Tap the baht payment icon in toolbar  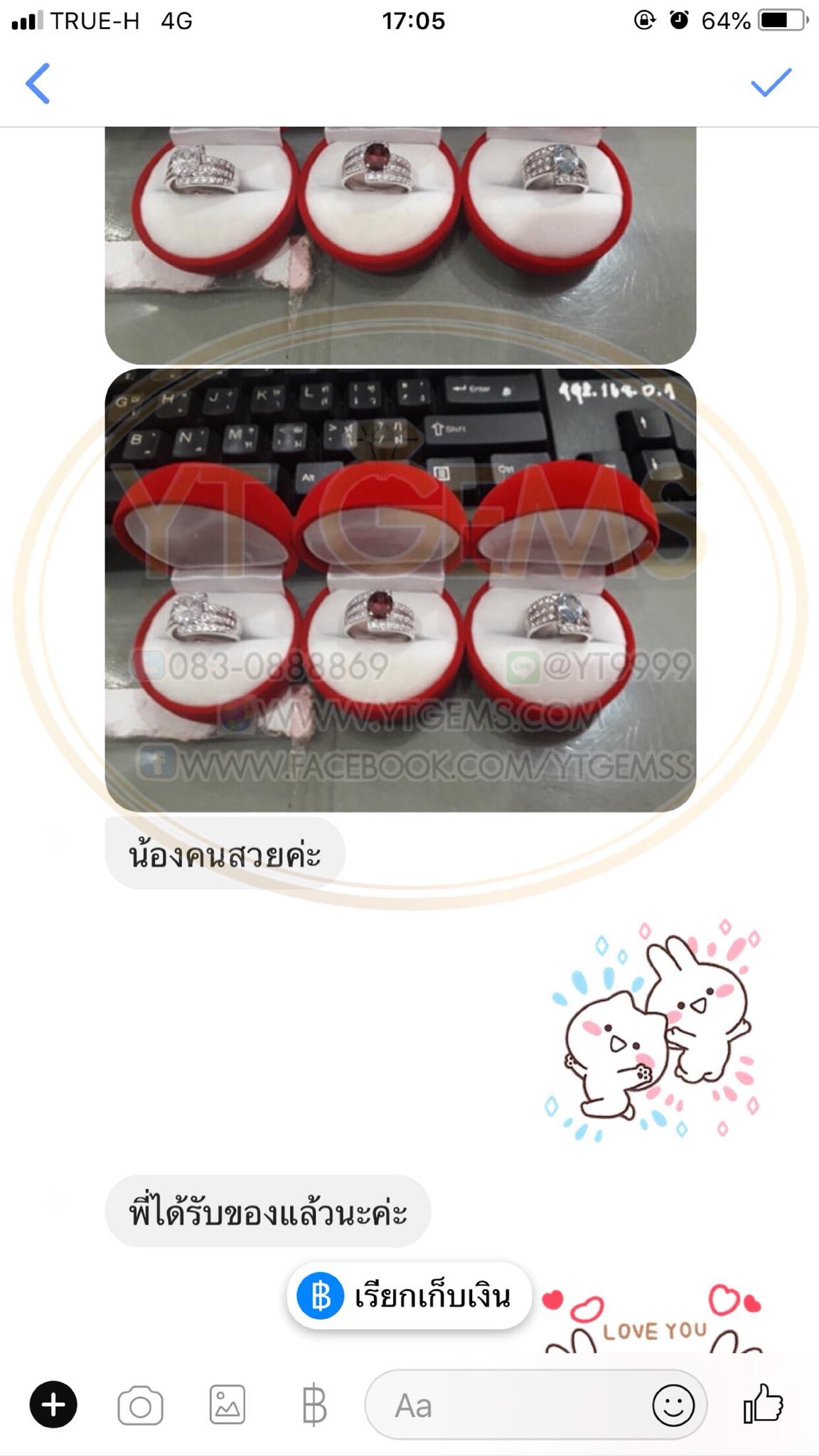coord(314,1406)
